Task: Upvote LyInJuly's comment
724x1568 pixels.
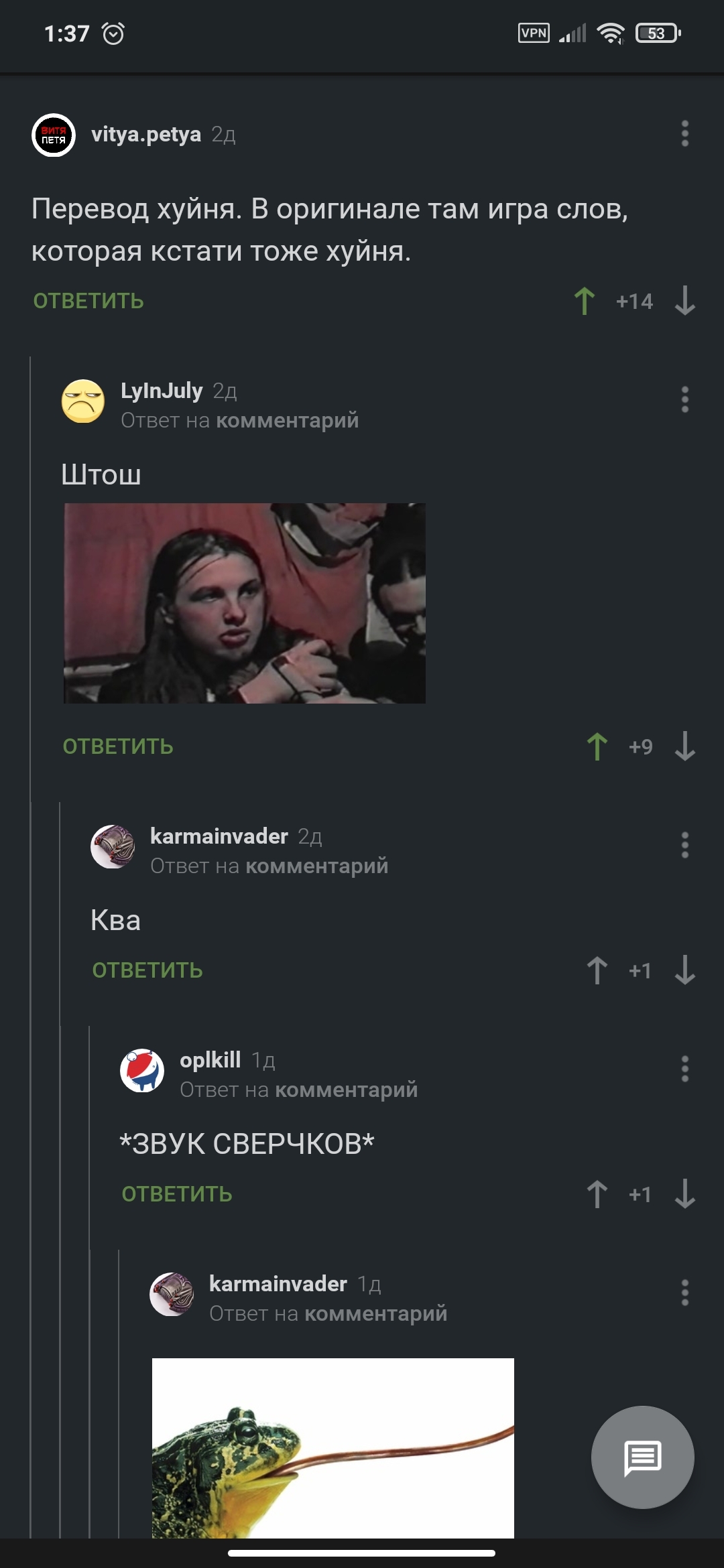Action: (x=597, y=746)
